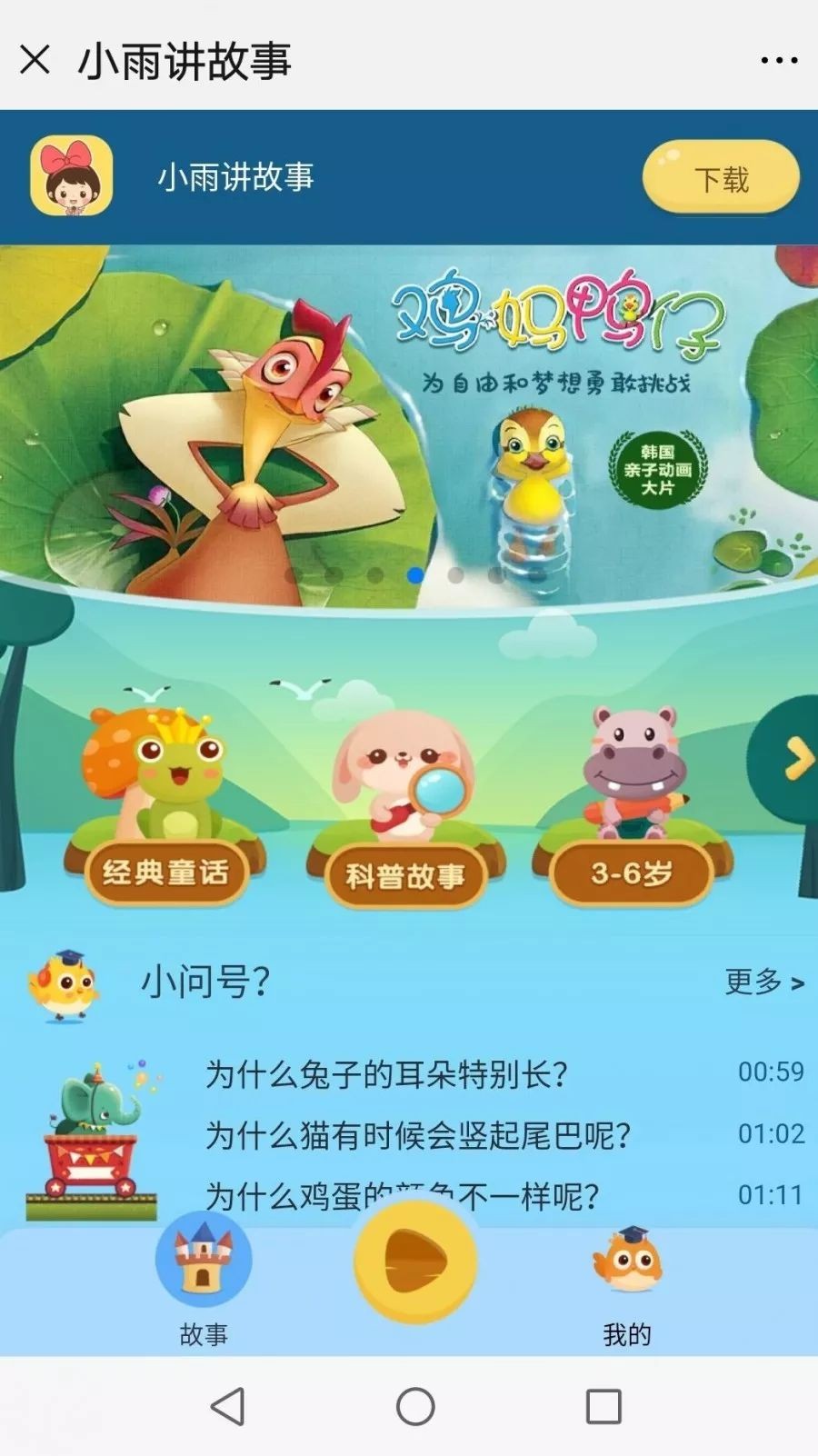Tap the central yellow play button
Image resolution: width=818 pixels, height=1456 pixels.
[414, 1262]
